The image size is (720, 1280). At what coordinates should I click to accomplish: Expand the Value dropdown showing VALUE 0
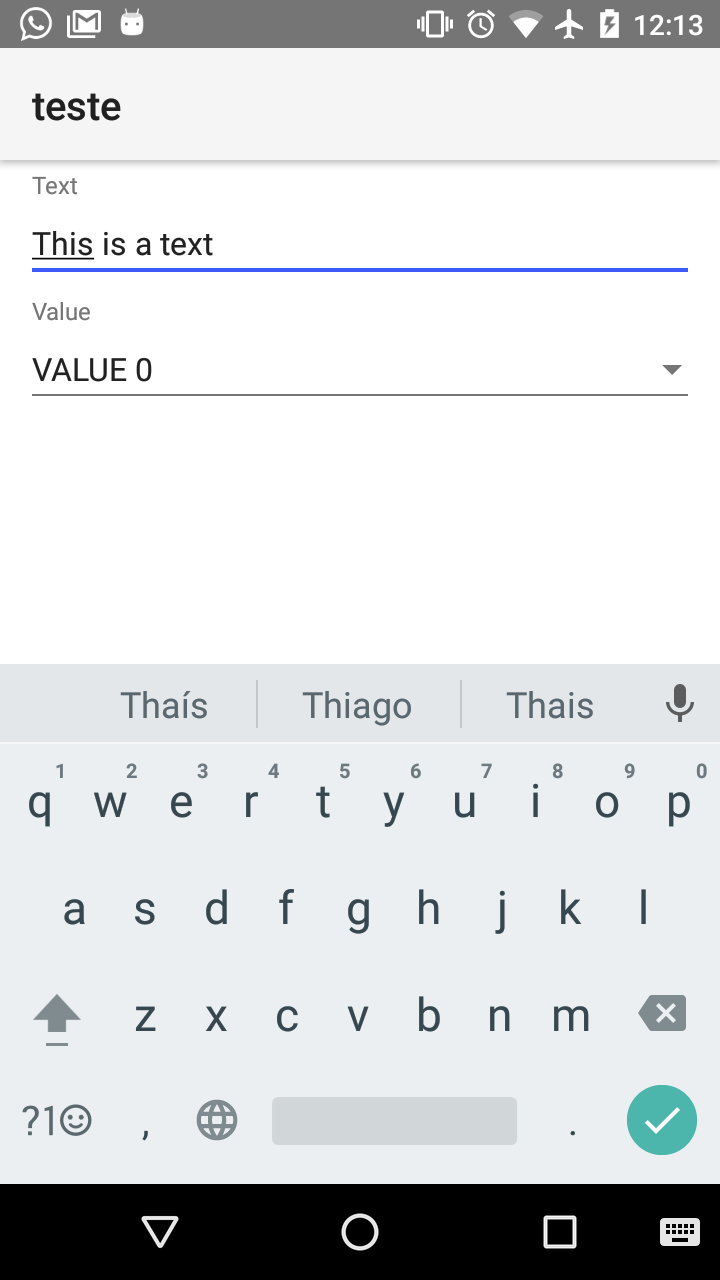click(360, 370)
